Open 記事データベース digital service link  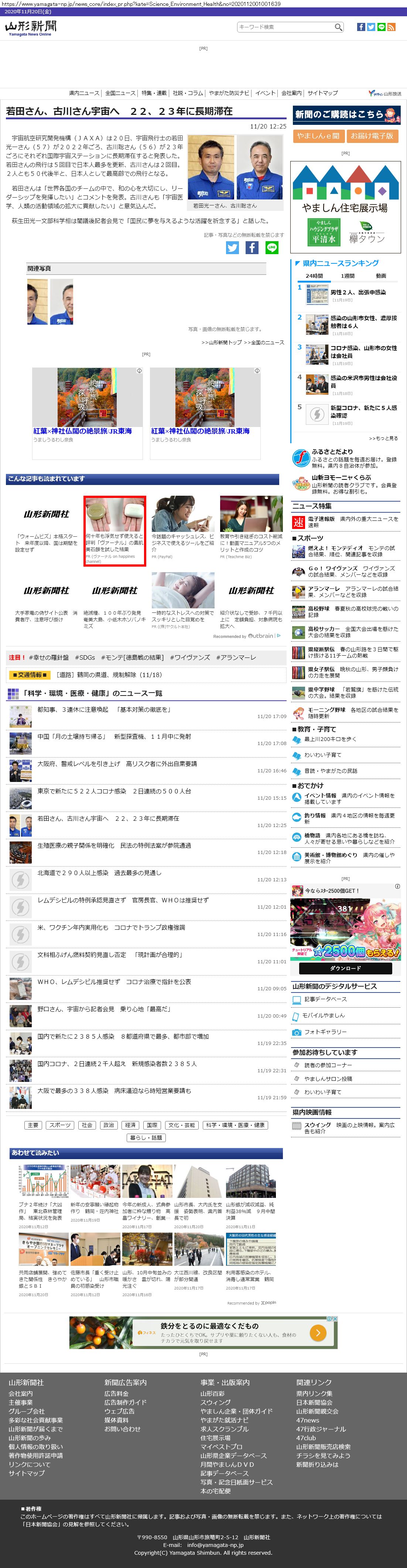point(325,999)
